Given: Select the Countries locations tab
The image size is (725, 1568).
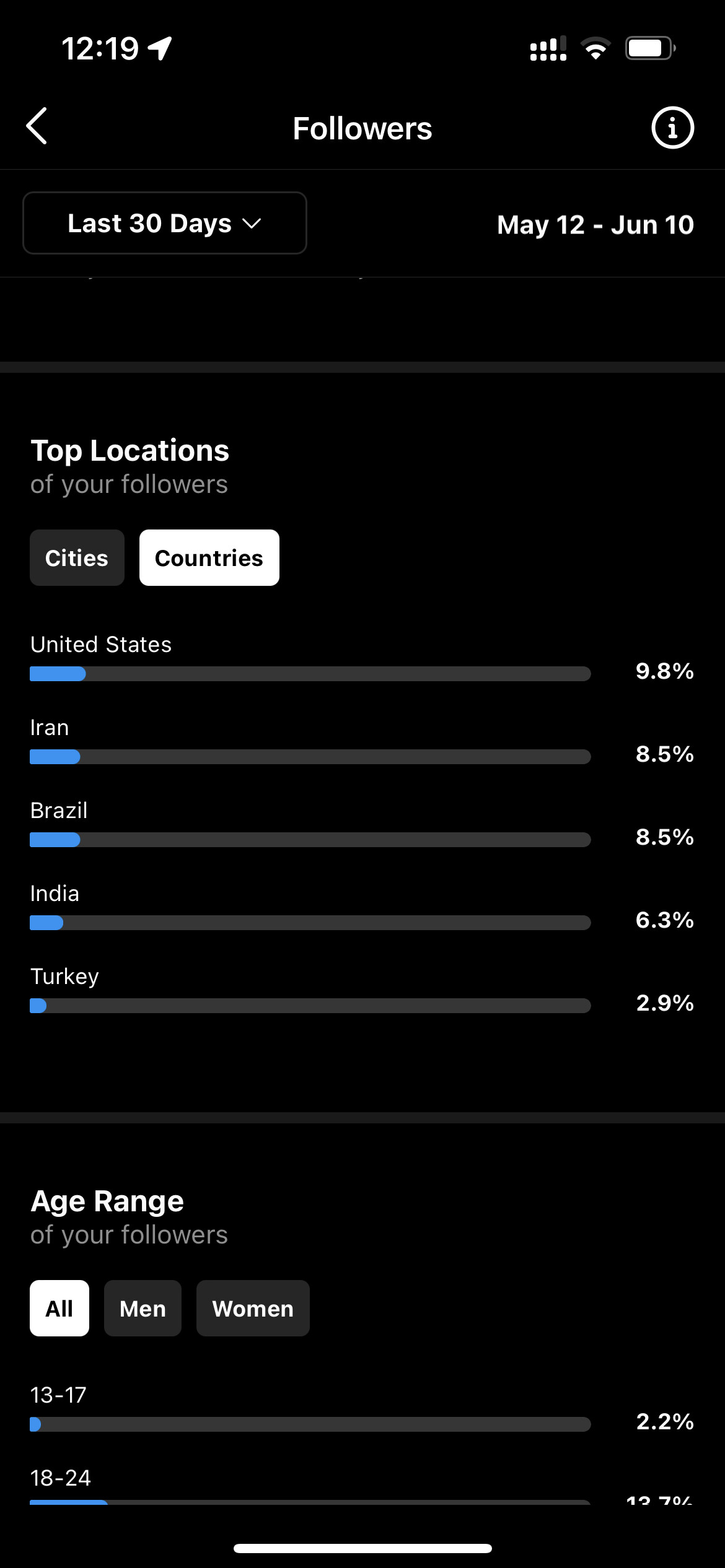Looking at the screenshot, I should tap(209, 558).
